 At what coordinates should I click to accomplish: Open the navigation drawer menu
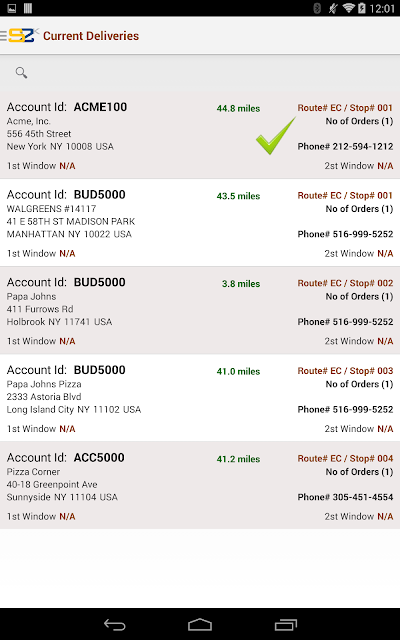coord(18,36)
